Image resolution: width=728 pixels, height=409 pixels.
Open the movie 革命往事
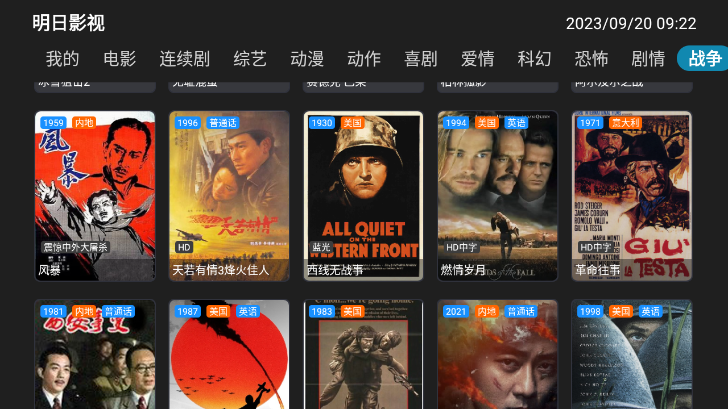(631, 195)
